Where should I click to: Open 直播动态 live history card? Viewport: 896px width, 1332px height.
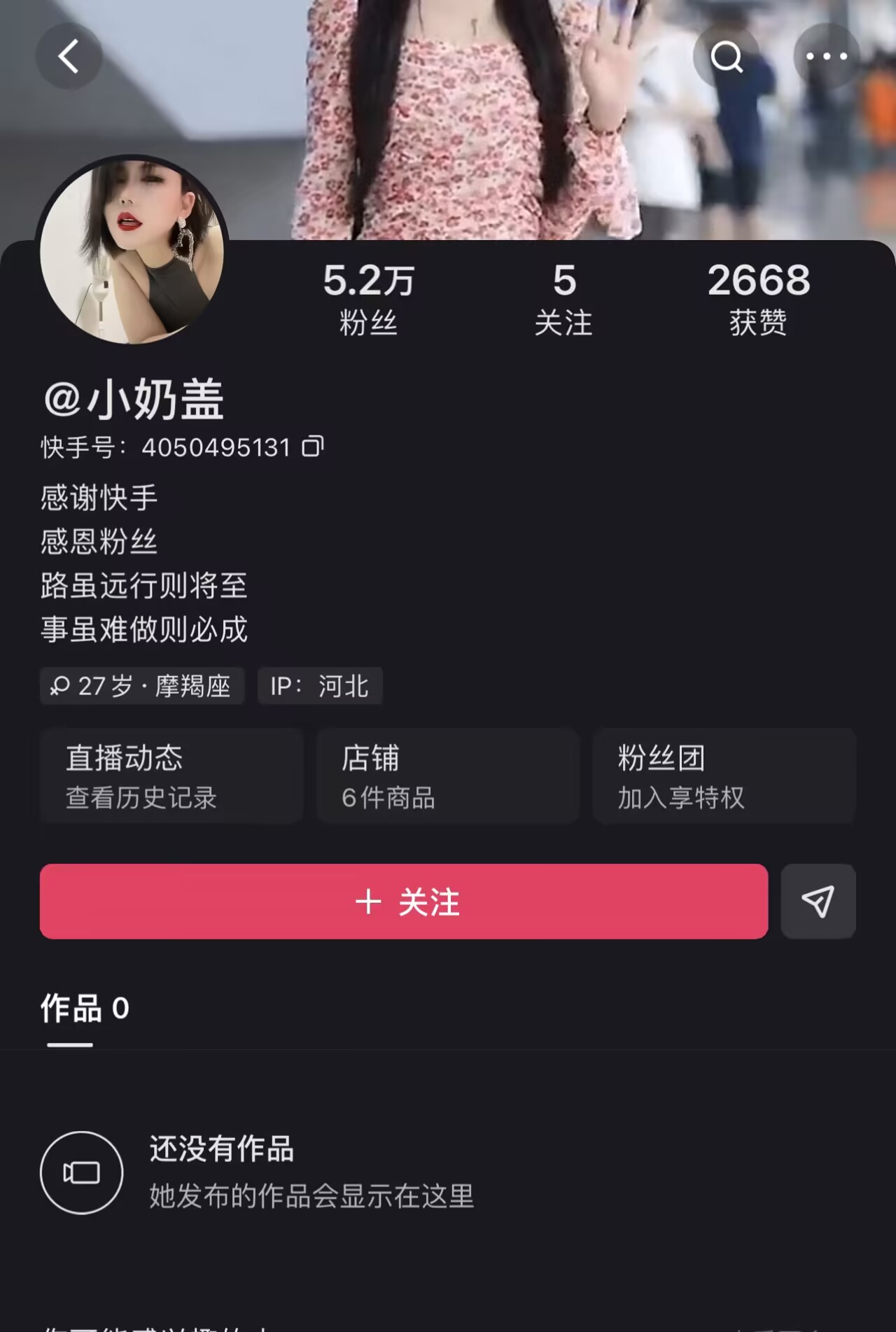tap(171, 776)
